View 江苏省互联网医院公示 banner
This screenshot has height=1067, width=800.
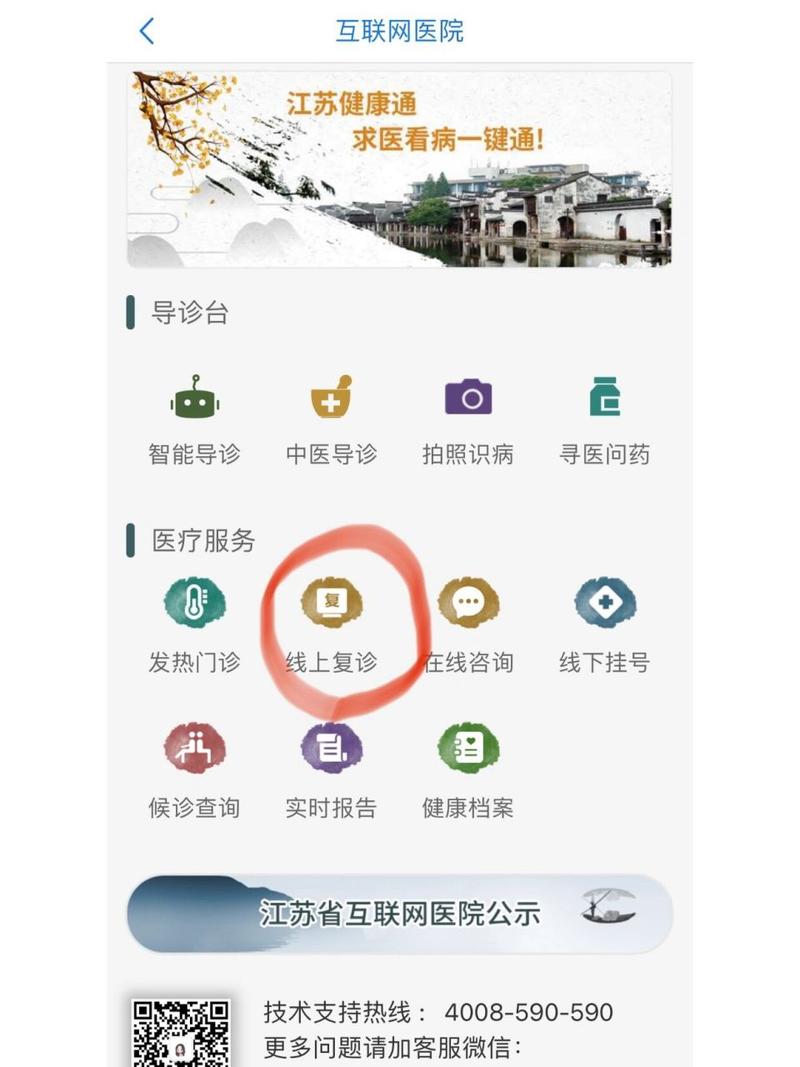pyautogui.click(x=399, y=913)
